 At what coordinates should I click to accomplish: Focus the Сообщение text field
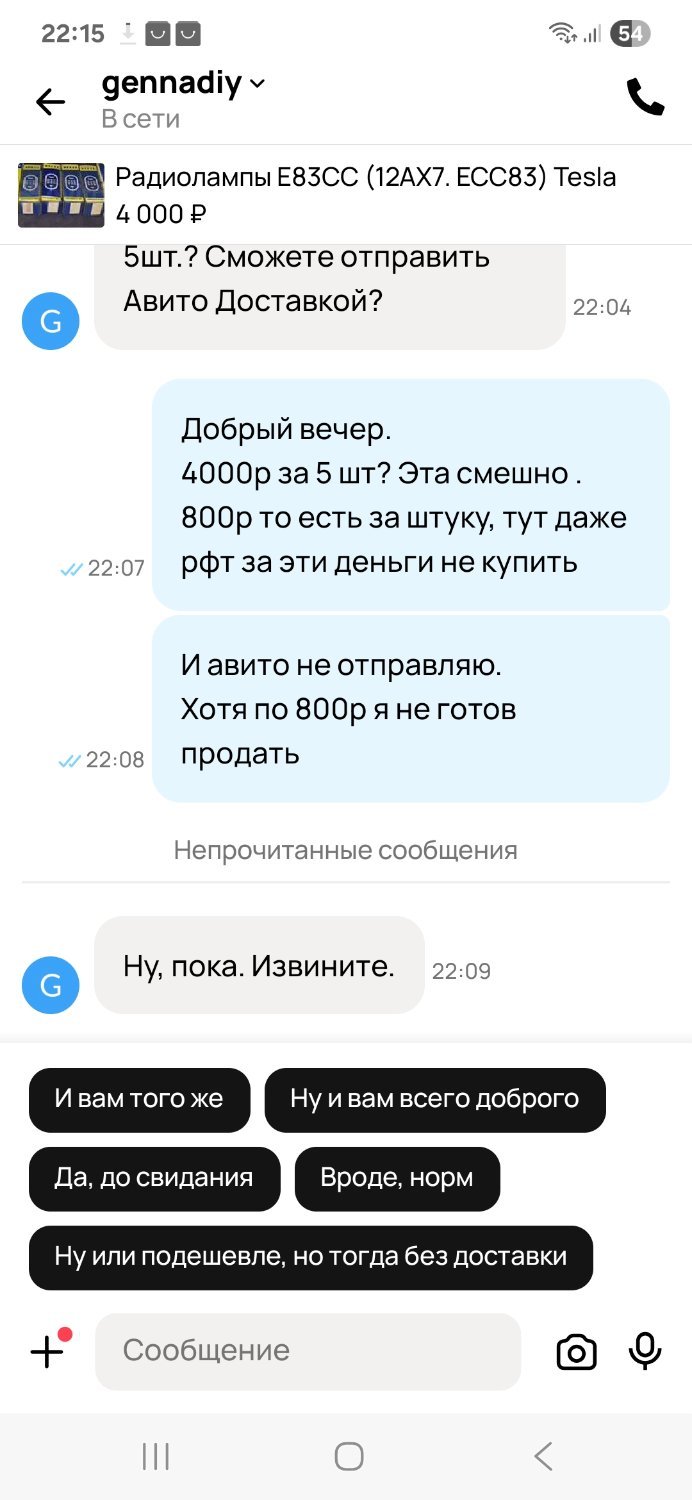tap(308, 1351)
